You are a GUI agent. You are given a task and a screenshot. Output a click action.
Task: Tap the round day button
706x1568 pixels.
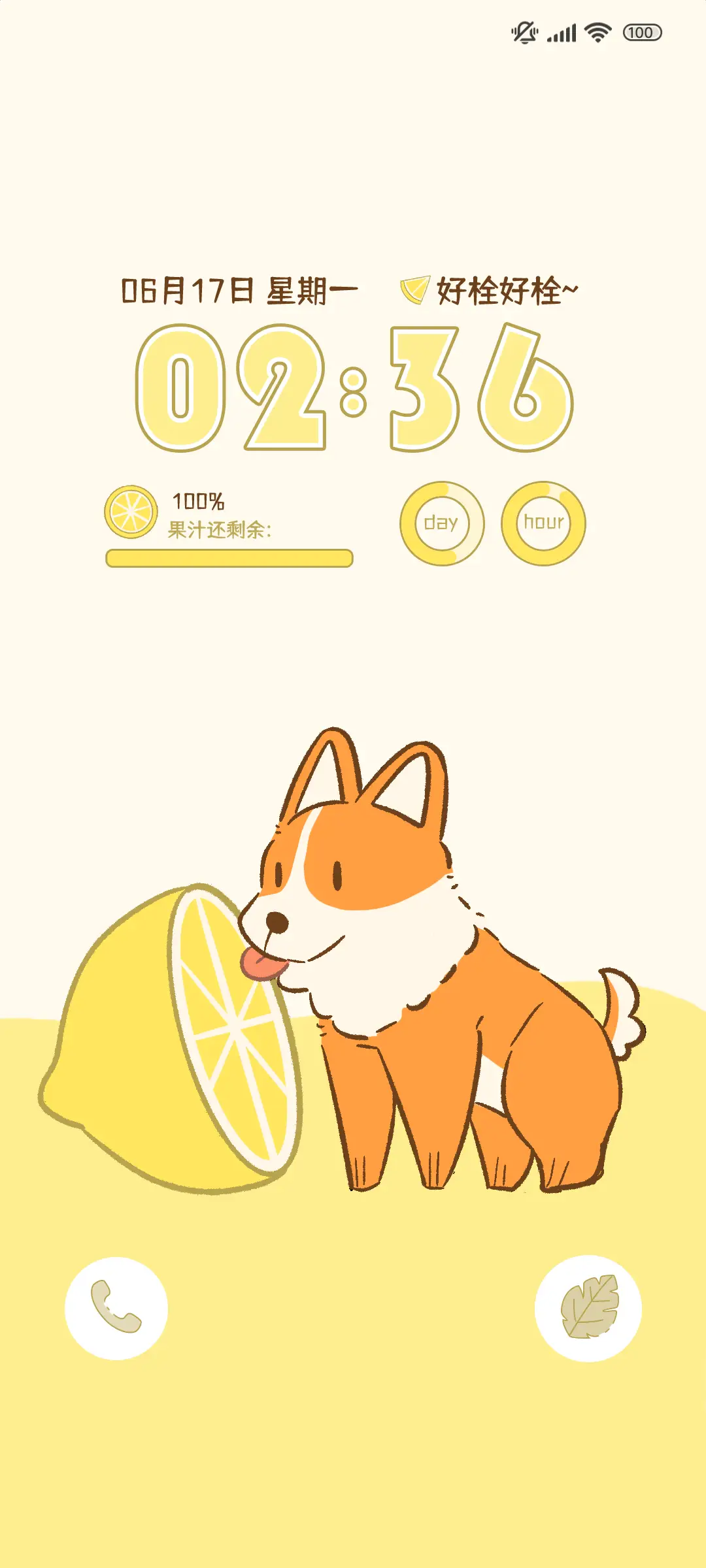click(442, 523)
